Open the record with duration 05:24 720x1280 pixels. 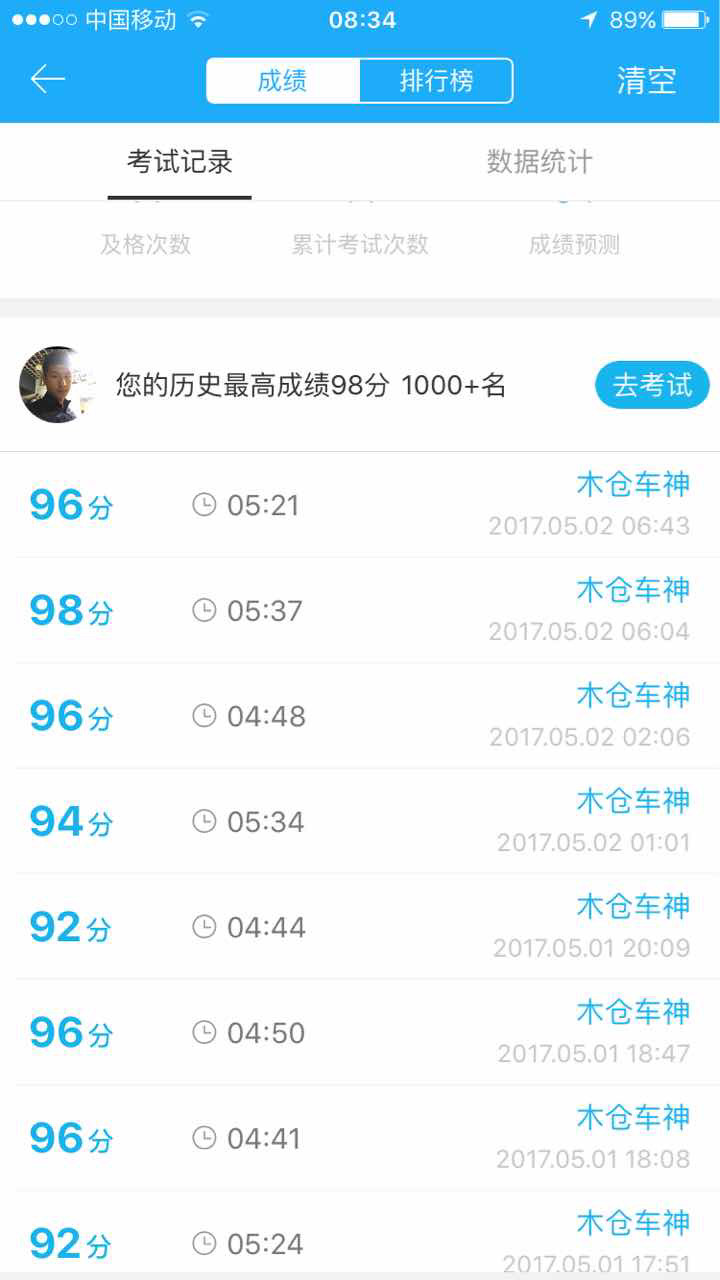[x=360, y=1238]
